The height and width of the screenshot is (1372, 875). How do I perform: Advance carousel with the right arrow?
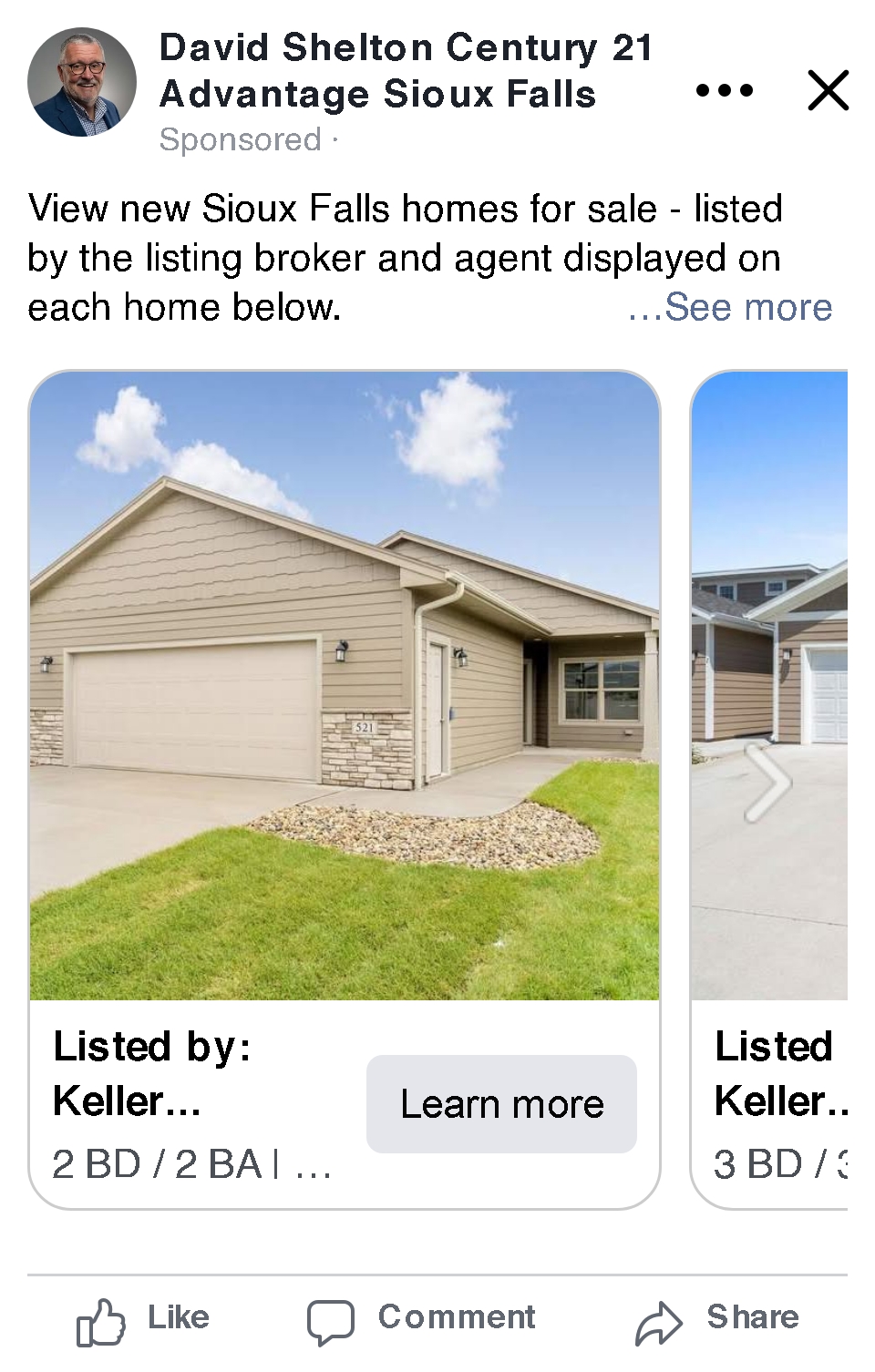767,782
